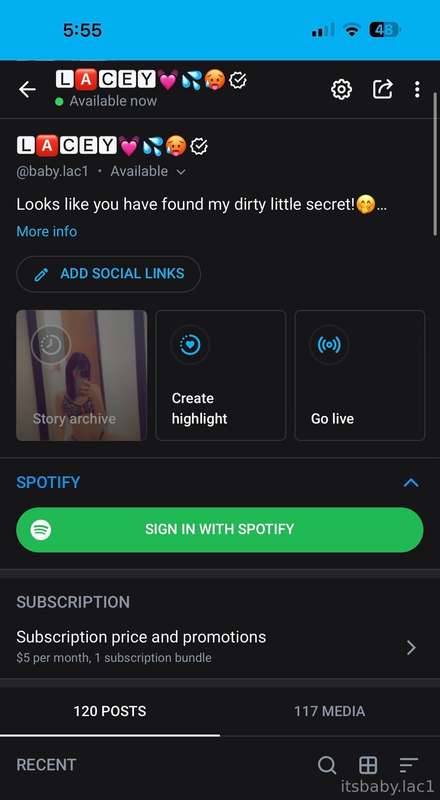Tap Create highlight card
Image resolution: width=440 pixels, height=800 pixels.
221,375
